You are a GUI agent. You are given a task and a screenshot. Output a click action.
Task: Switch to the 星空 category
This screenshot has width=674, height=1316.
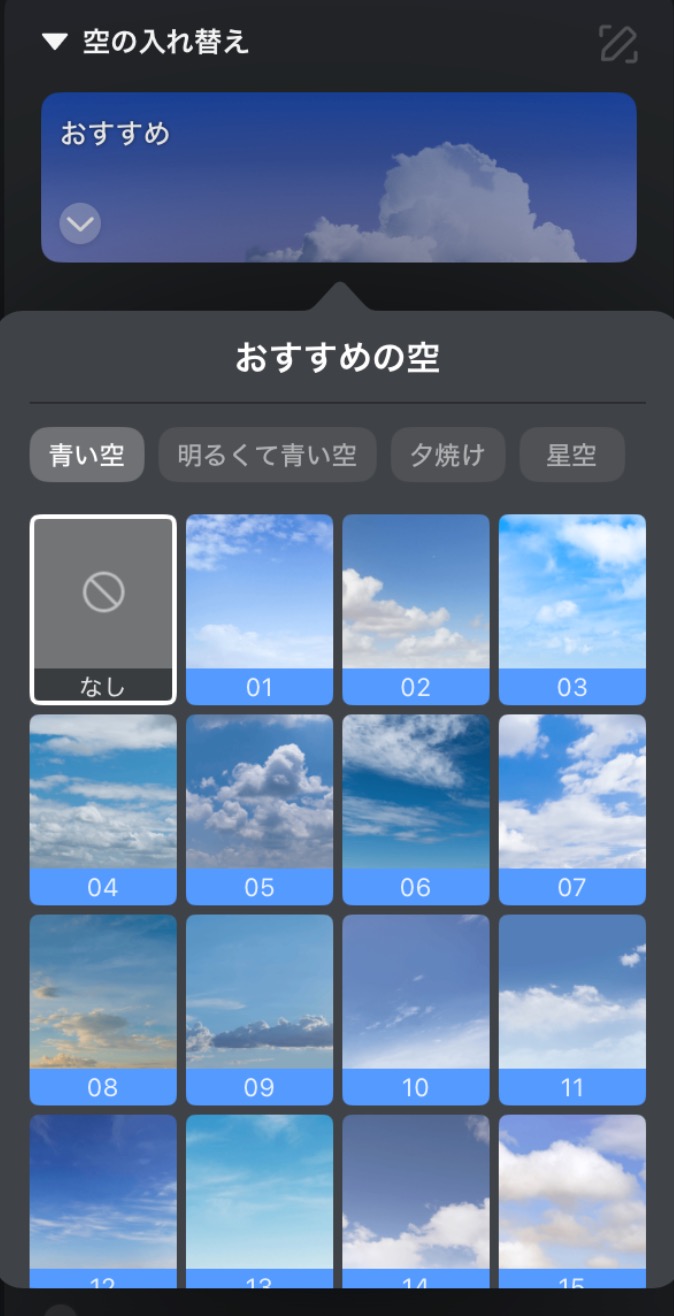pos(572,456)
